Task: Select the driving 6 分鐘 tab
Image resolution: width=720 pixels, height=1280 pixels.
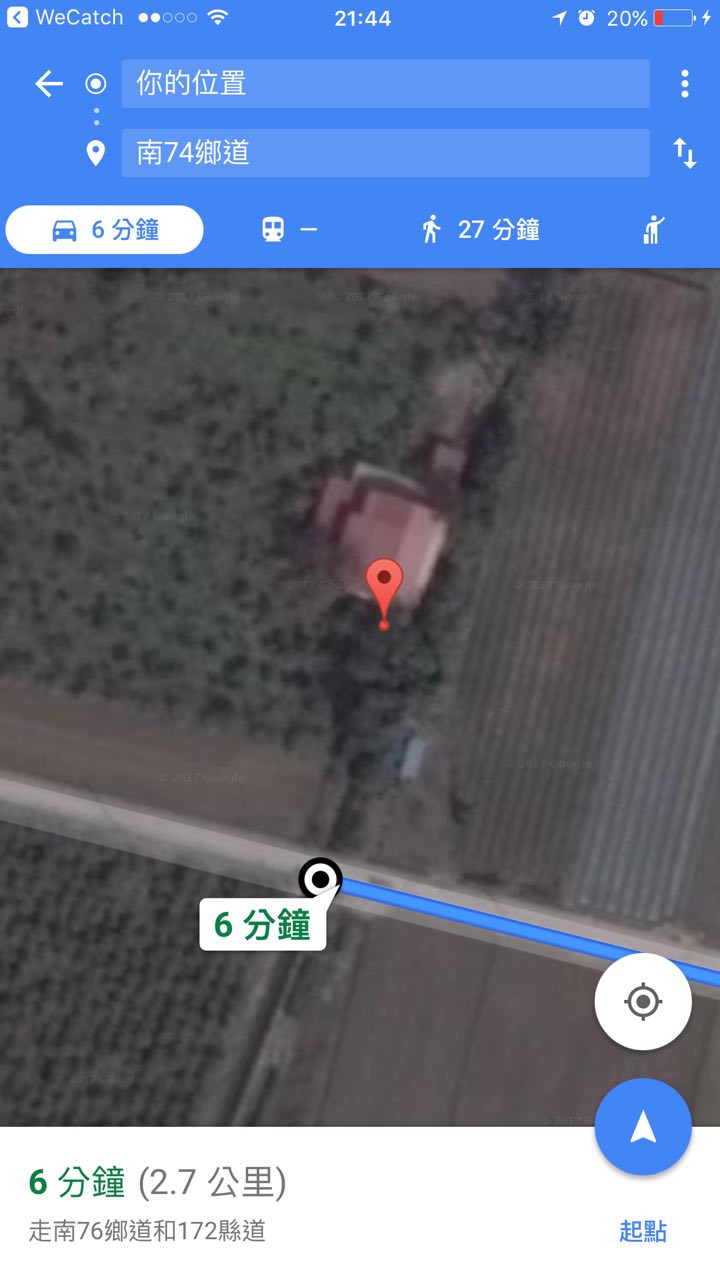Action: coord(105,230)
